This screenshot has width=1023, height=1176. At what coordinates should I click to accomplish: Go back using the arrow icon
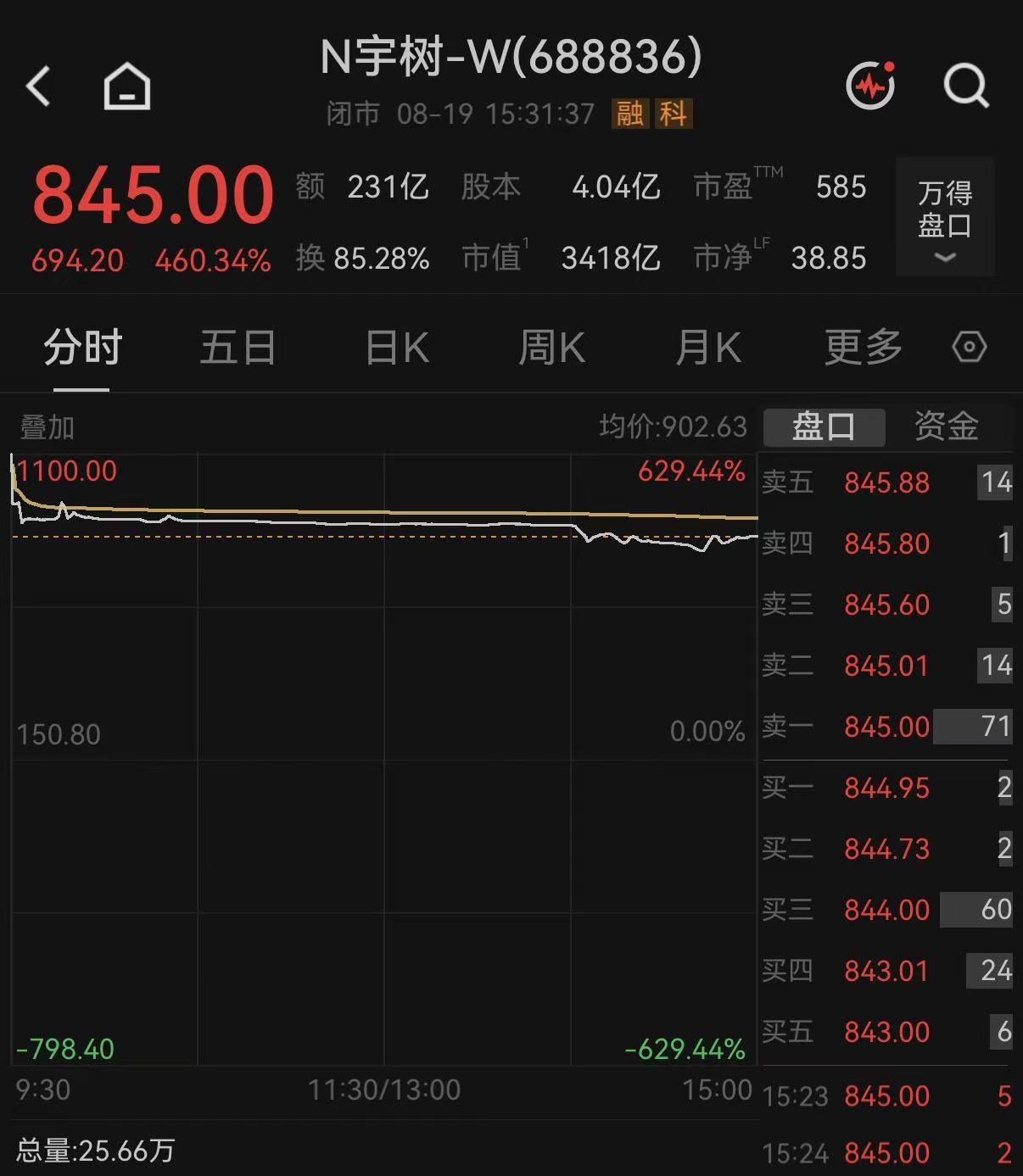pos(39,86)
